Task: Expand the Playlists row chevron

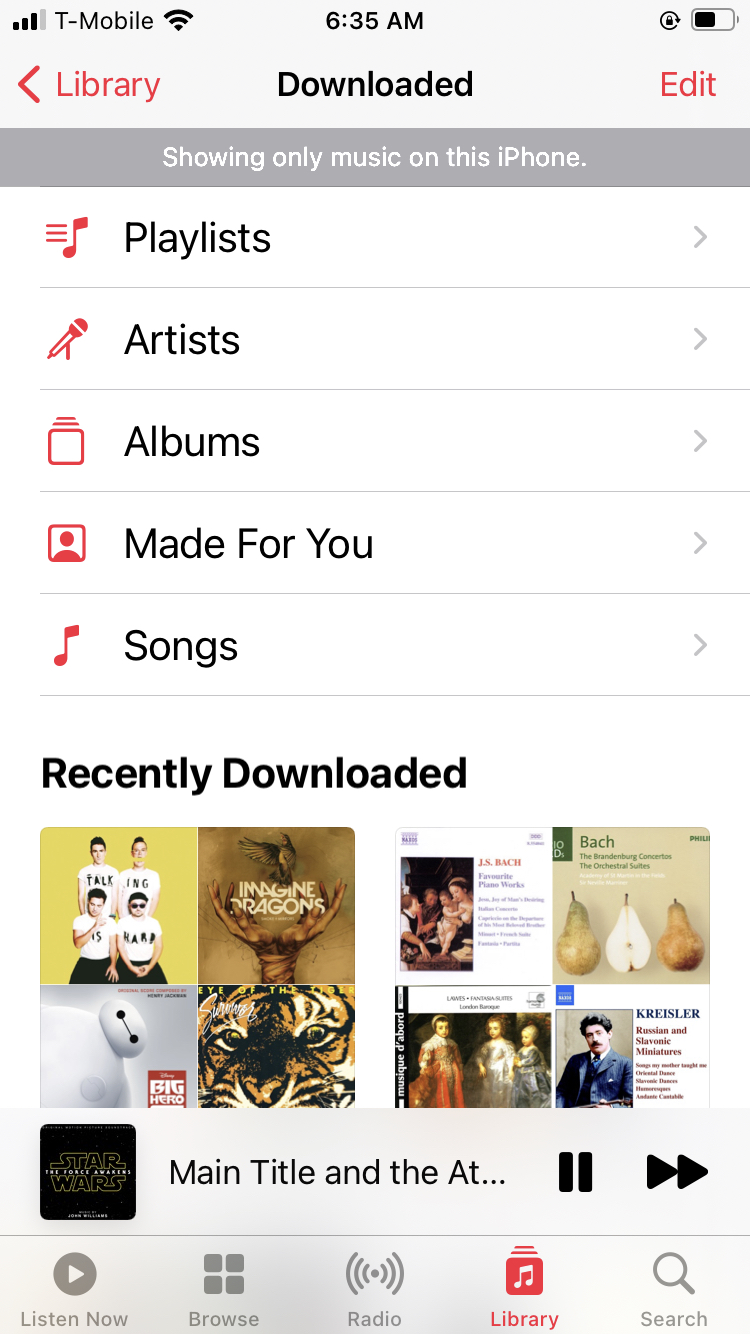Action: click(x=700, y=237)
